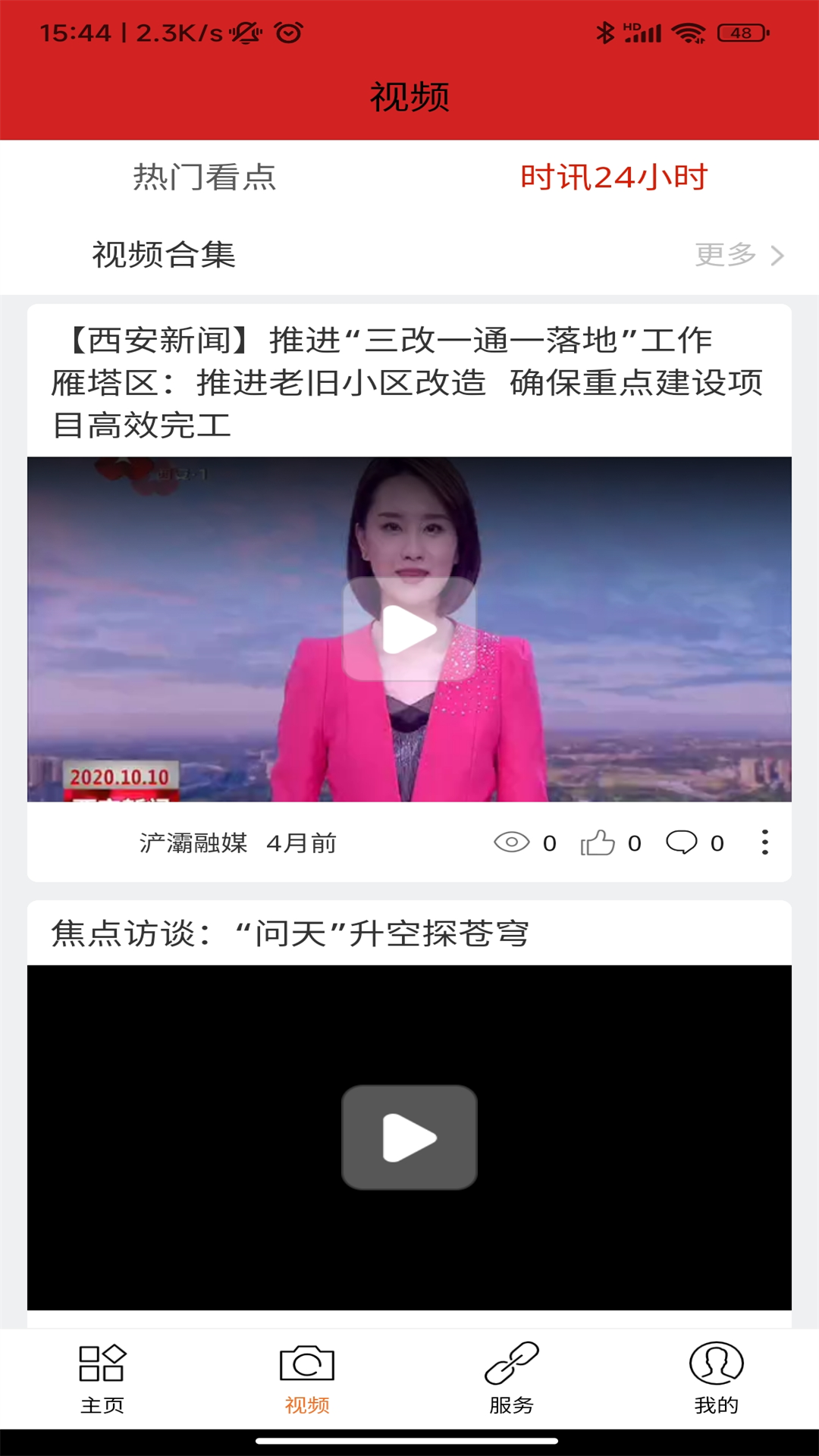Switch to the 时讯24小时 tab
The width and height of the screenshot is (819, 1456).
pos(614,176)
